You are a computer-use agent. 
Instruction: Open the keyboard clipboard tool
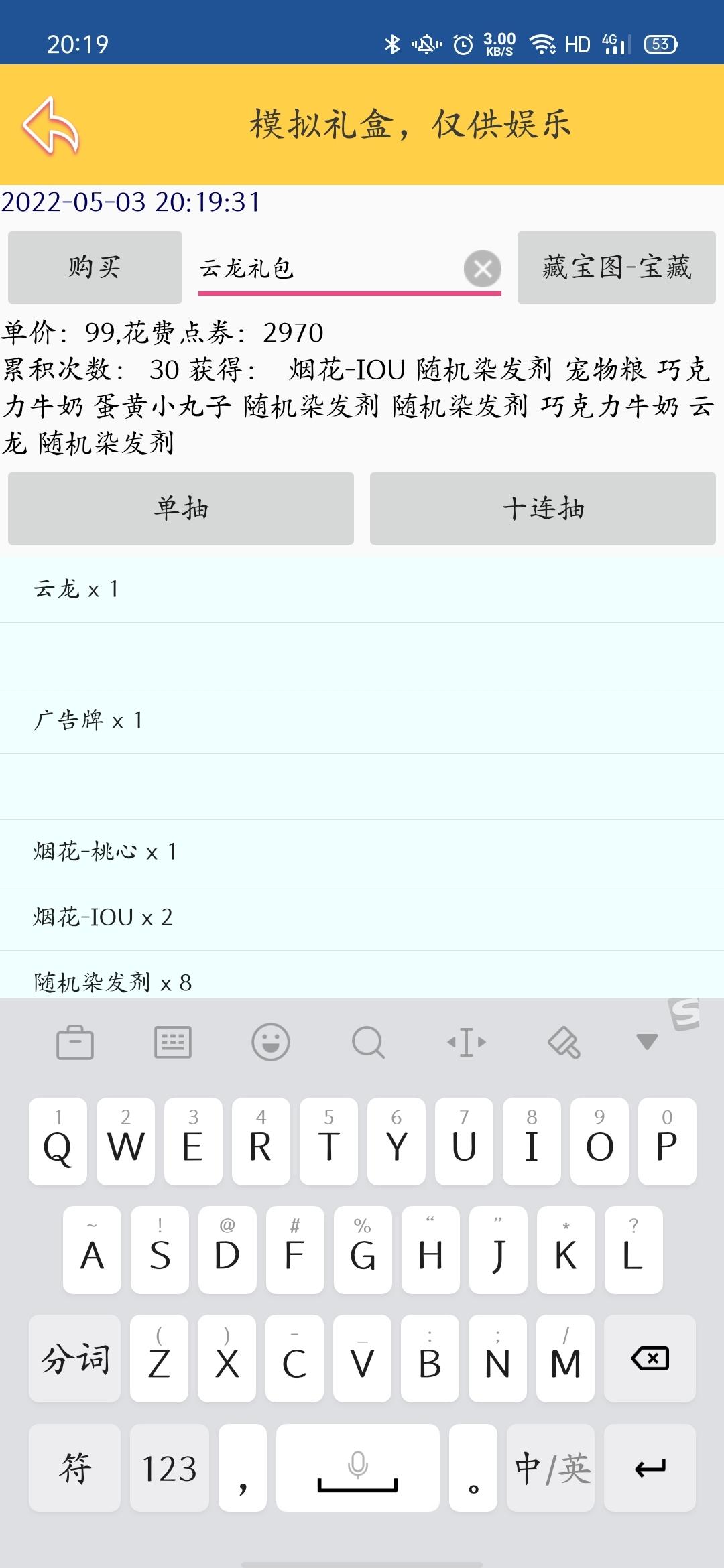point(75,1042)
